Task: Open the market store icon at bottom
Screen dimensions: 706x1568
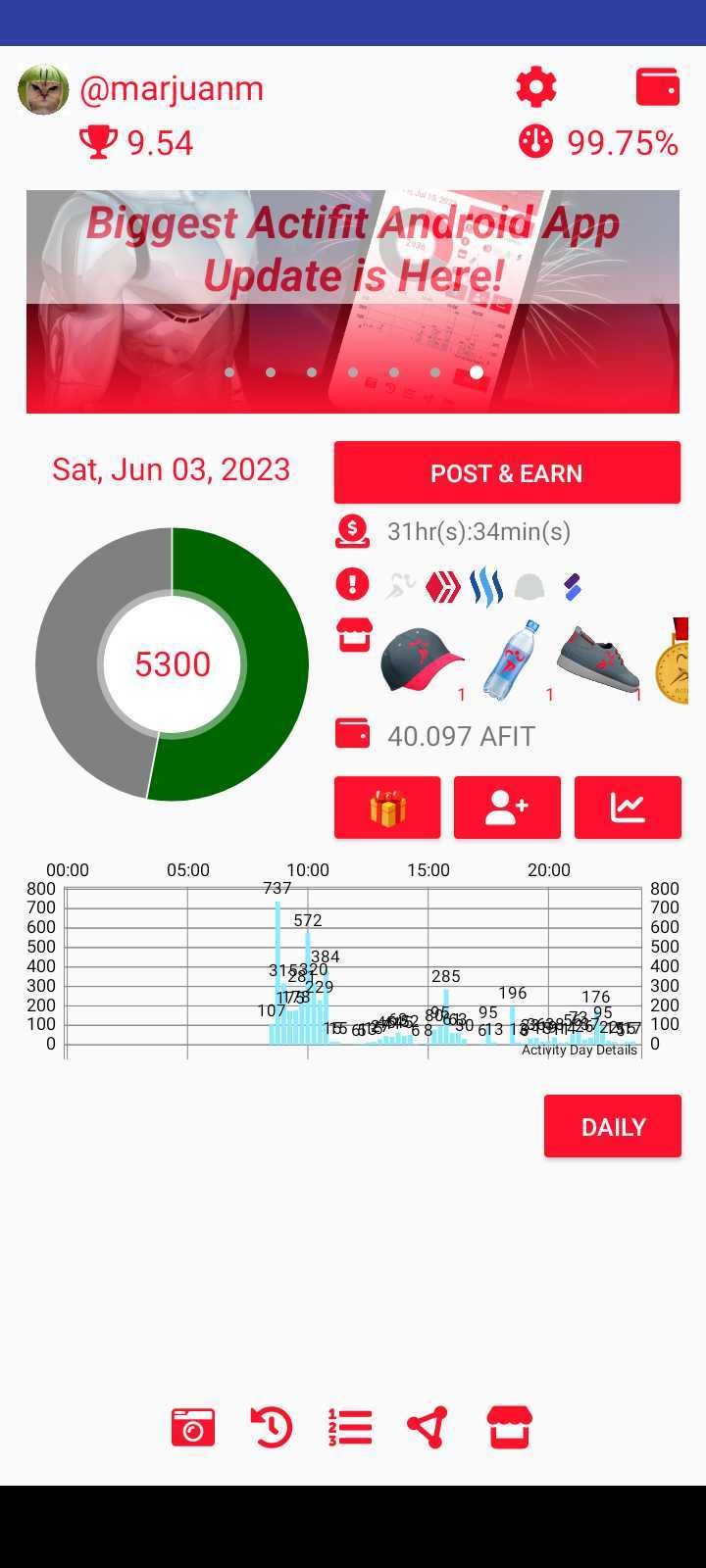Action: coord(510,1428)
